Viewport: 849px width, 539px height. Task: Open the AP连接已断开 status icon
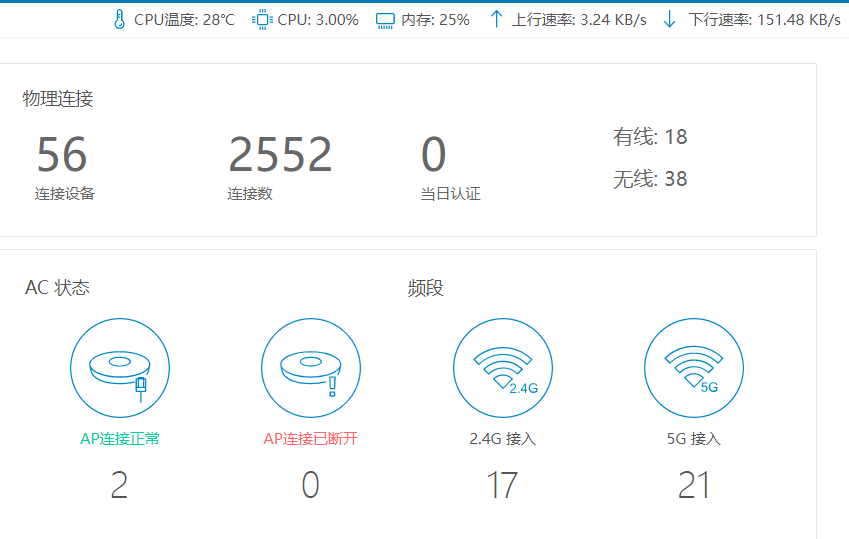point(311,368)
